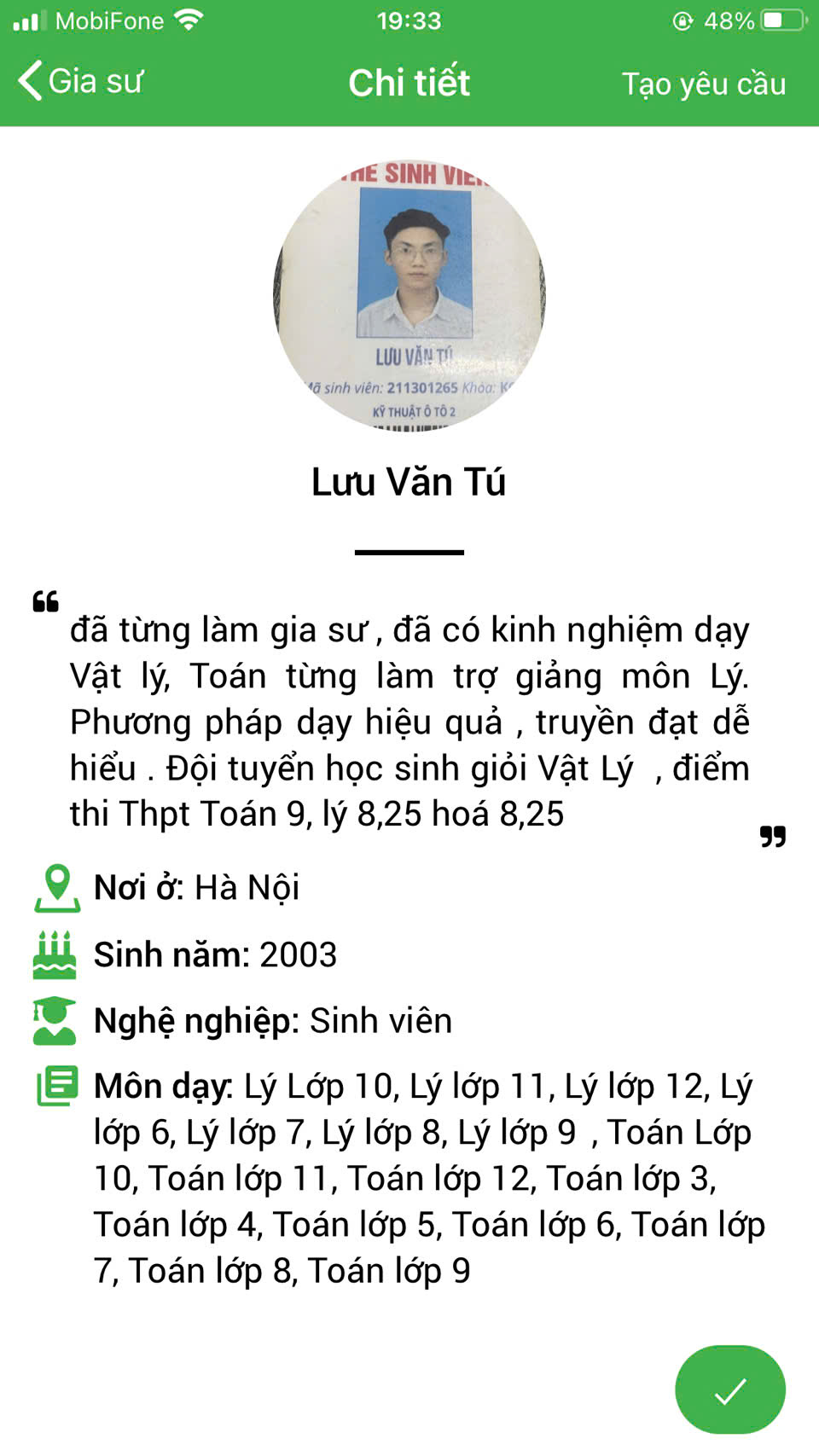Go back to Gia sư list

coord(79,82)
